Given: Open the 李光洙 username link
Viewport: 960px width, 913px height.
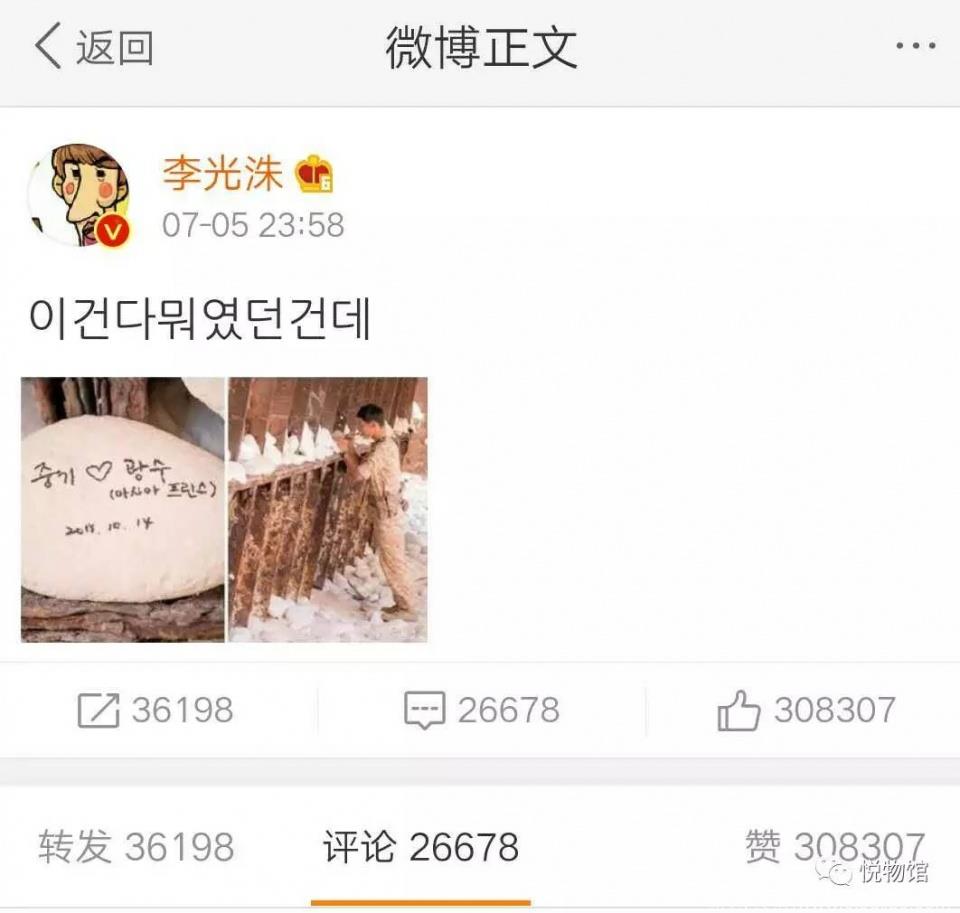Looking at the screenshot, I should click(x=224, y=174).
